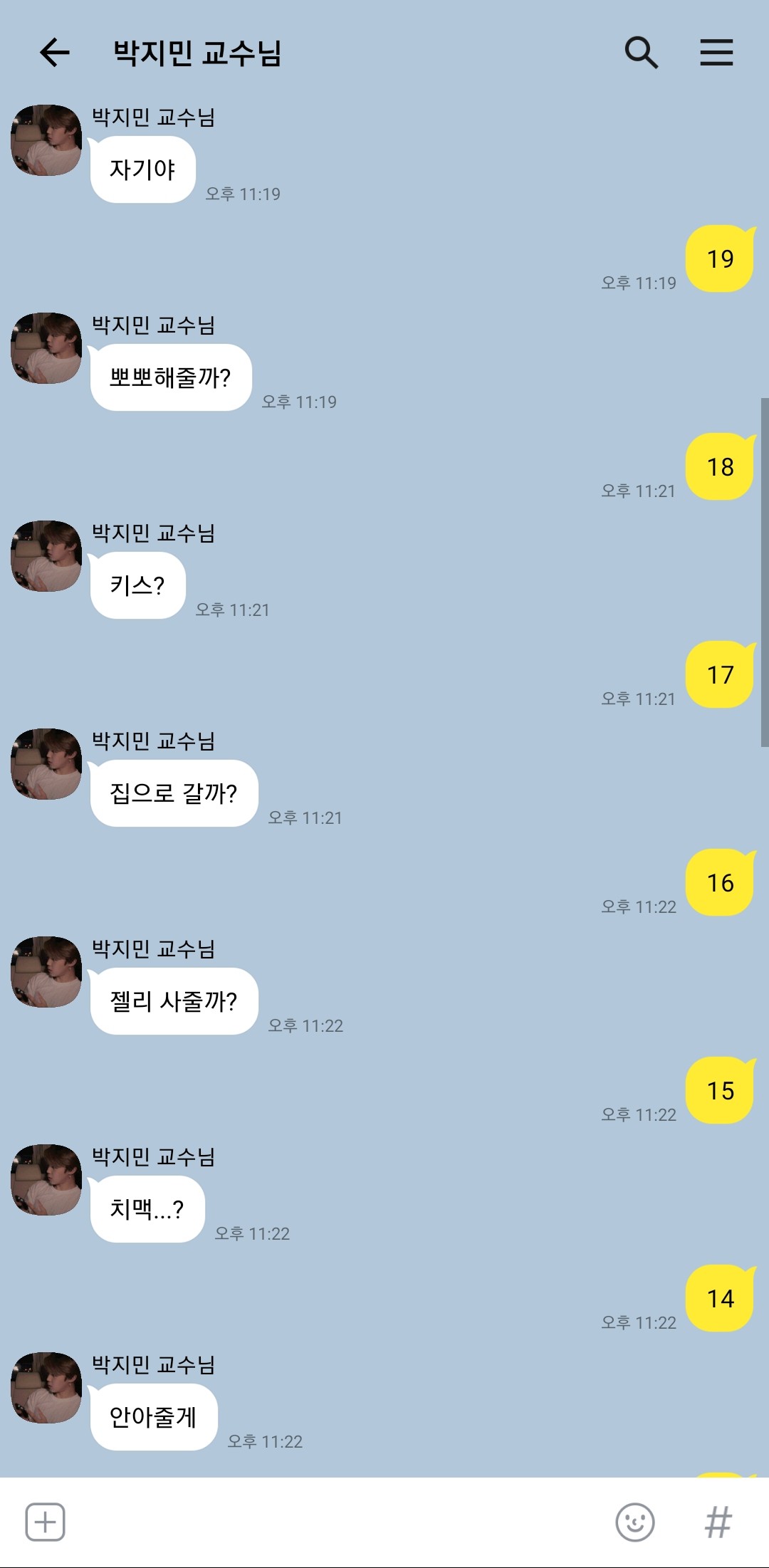The height and width of the screenshot is (1568, 769).
Task: Open the plus attachment menu
Action: (x=46, y=1522)
